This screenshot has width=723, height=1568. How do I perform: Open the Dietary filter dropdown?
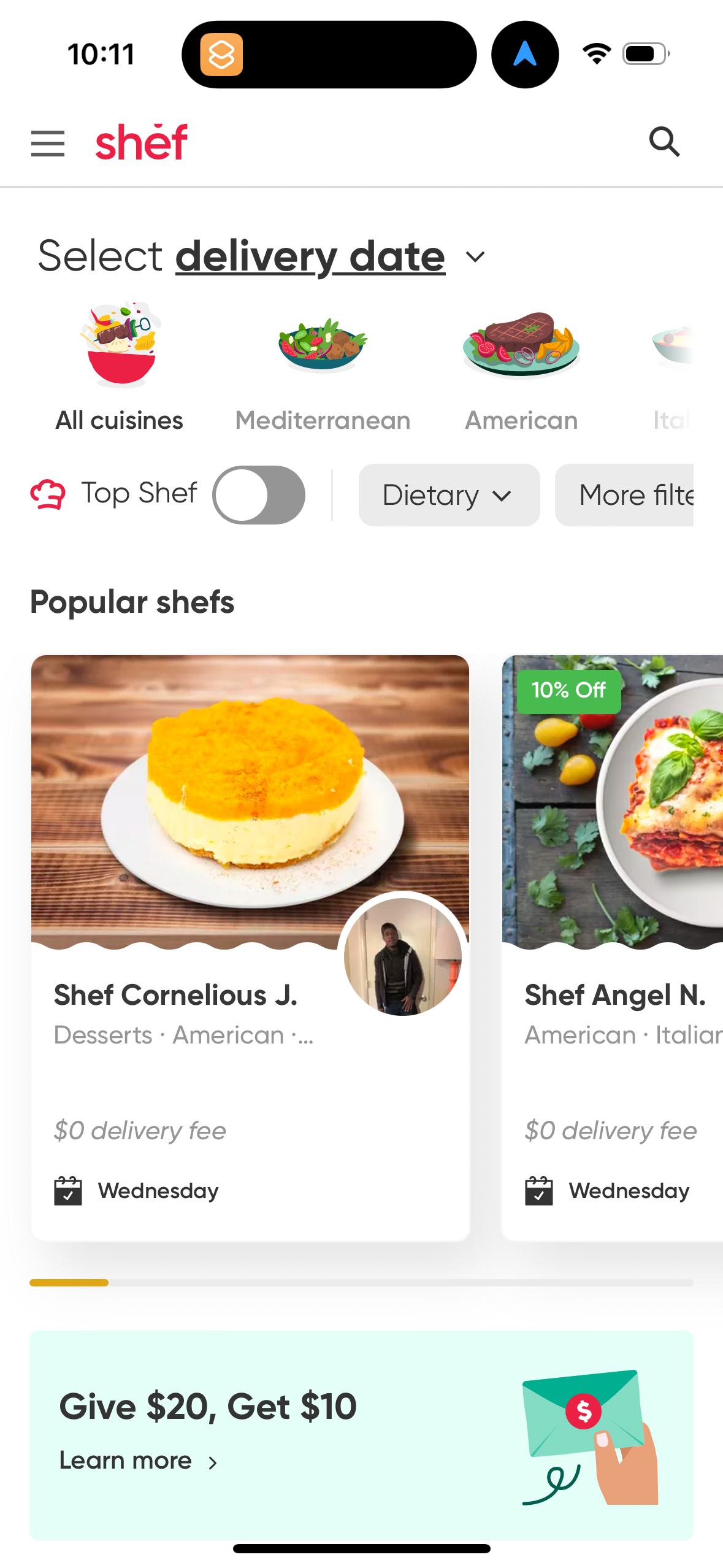tap(448, 494)
